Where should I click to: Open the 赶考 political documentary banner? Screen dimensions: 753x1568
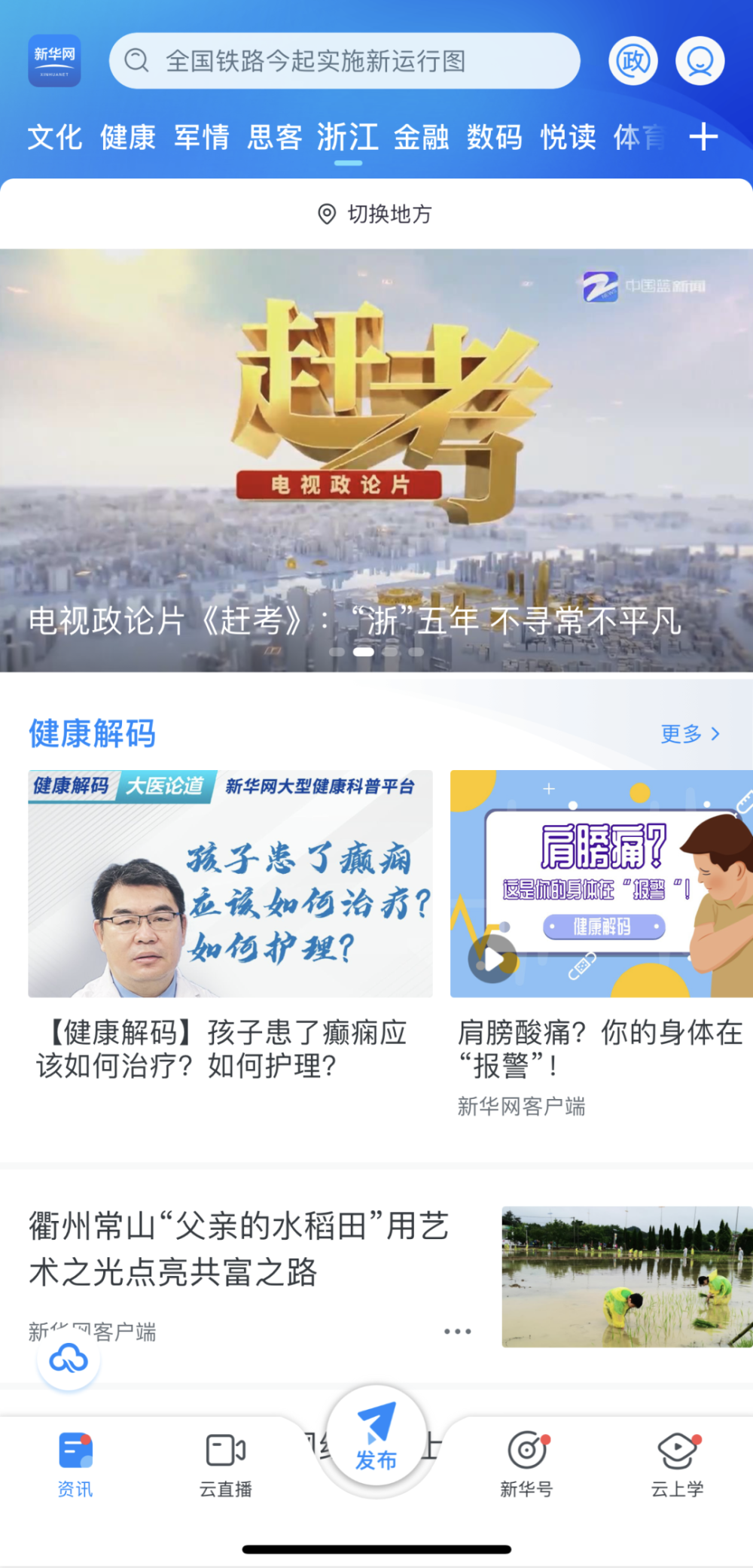click(x=376, y=459)
